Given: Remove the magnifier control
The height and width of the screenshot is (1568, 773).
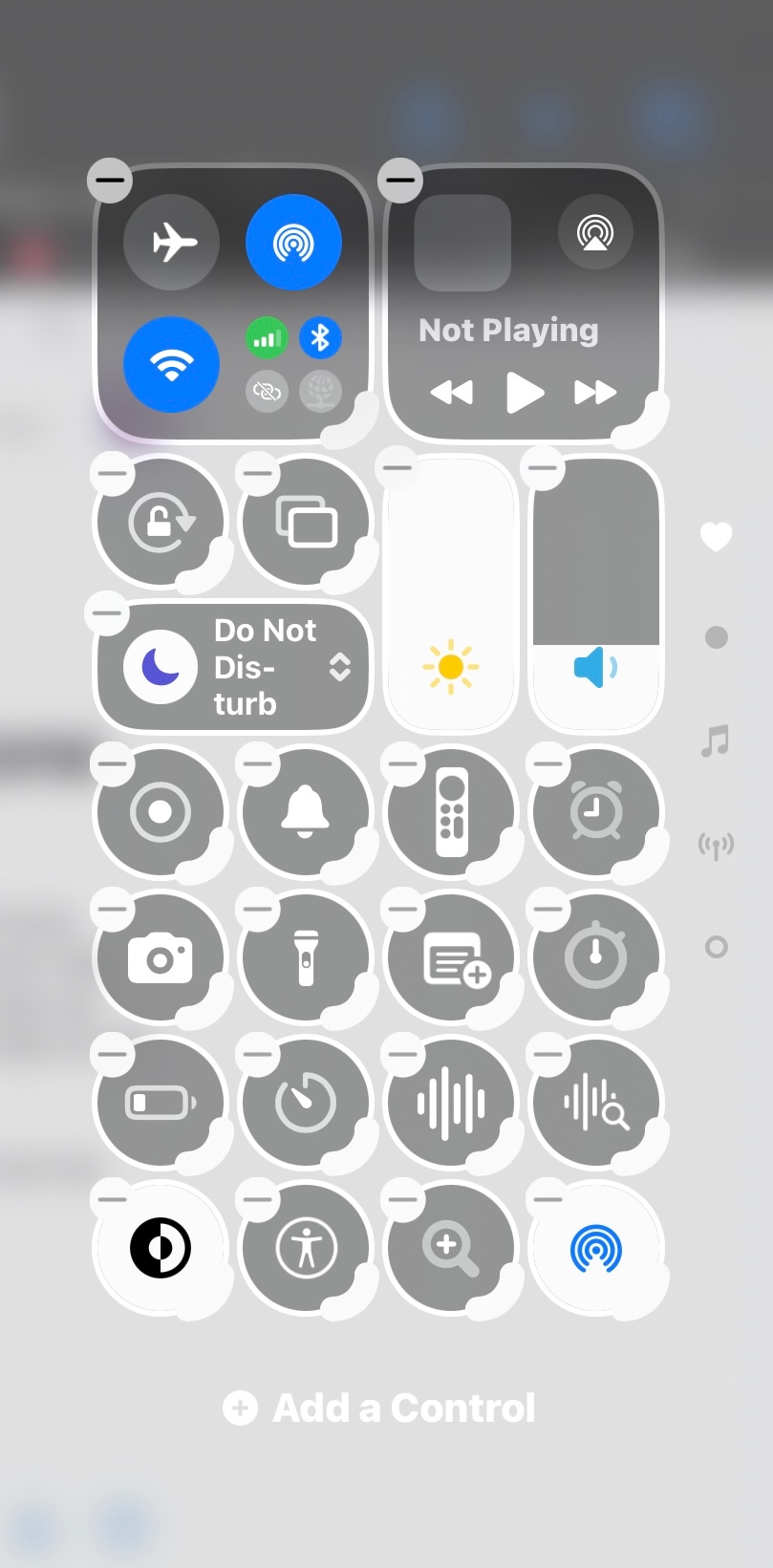Looking at the screenshot, I should (403, 1198).
